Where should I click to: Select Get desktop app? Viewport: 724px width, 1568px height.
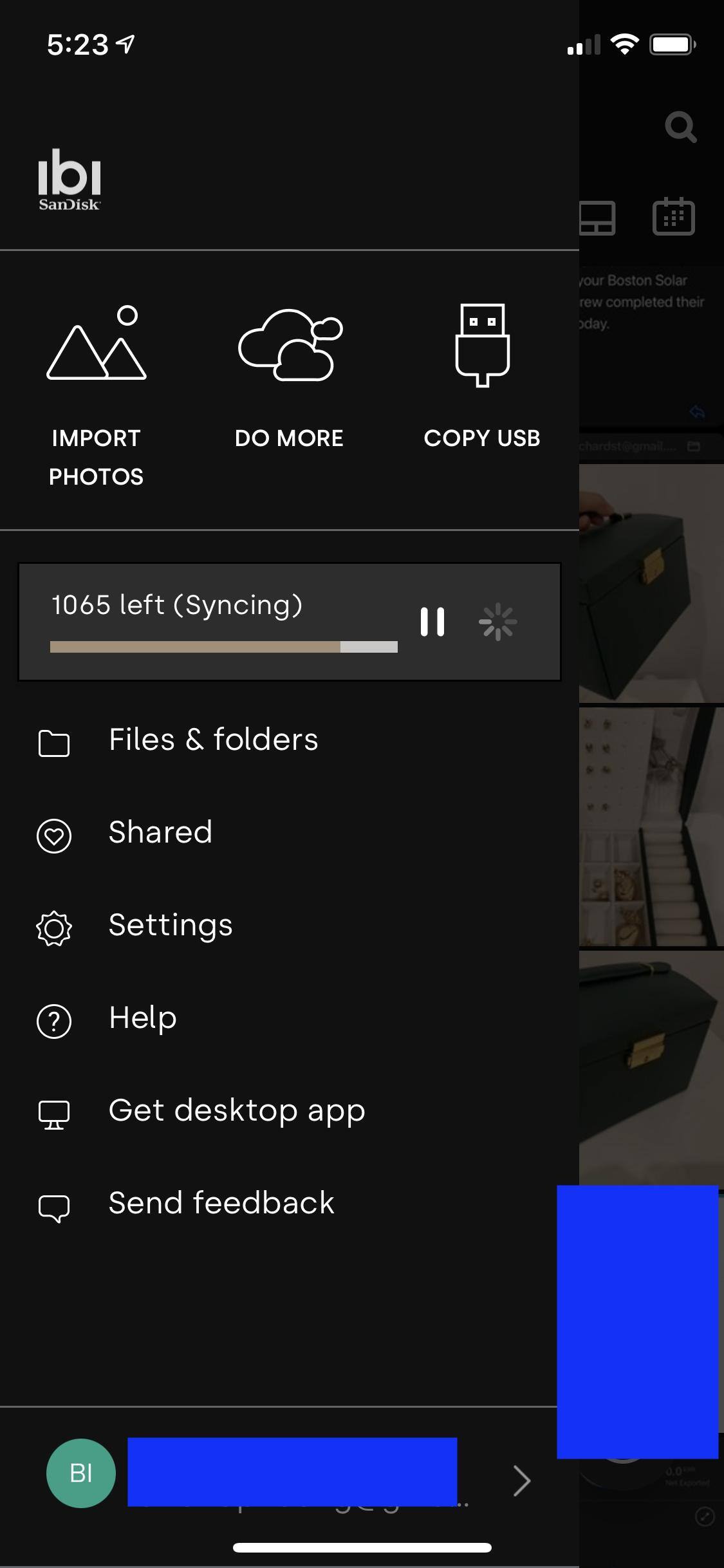click(x=236, y=1111)
